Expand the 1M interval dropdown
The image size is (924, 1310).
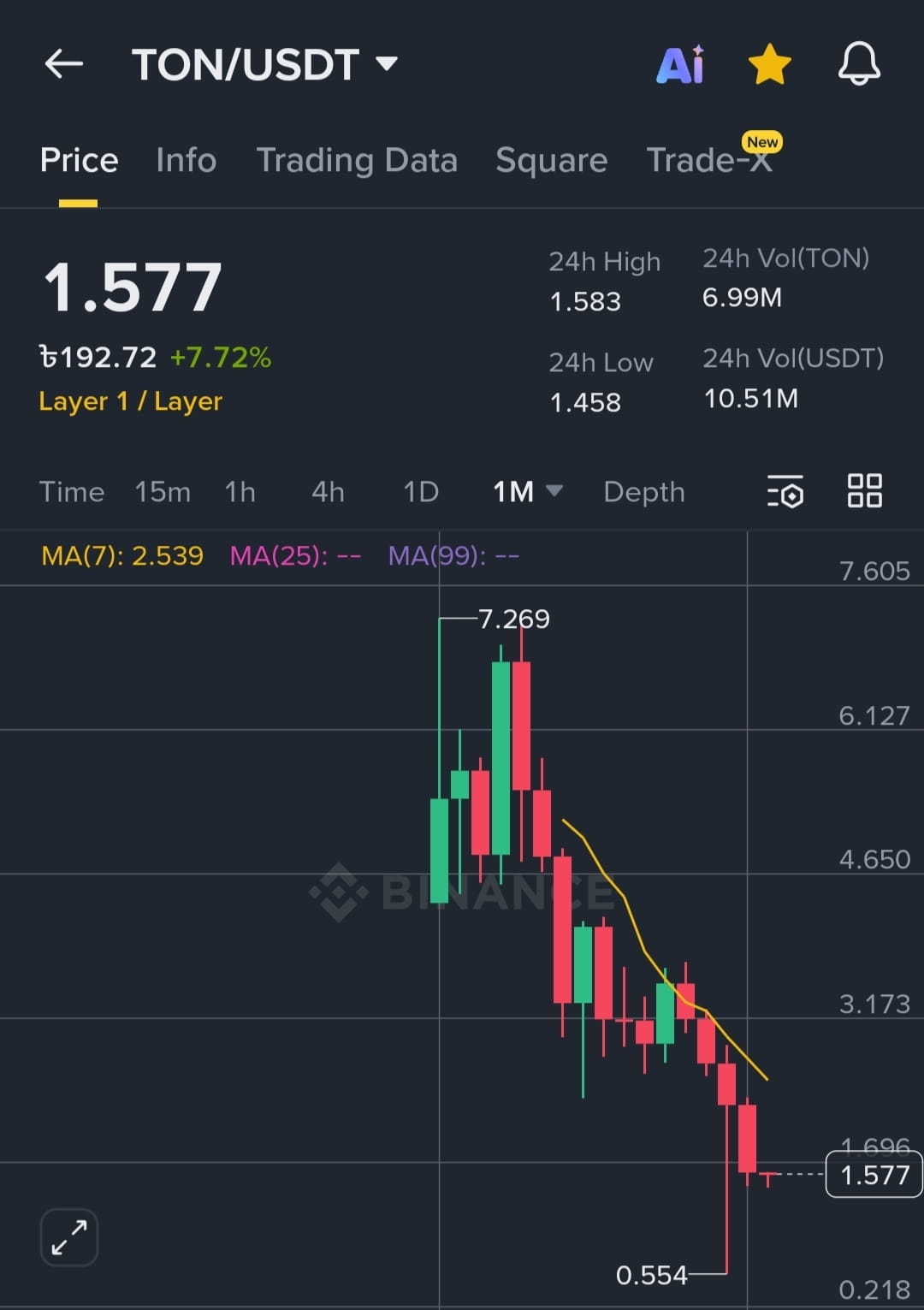pyautogui.click(x=527, y=492)
